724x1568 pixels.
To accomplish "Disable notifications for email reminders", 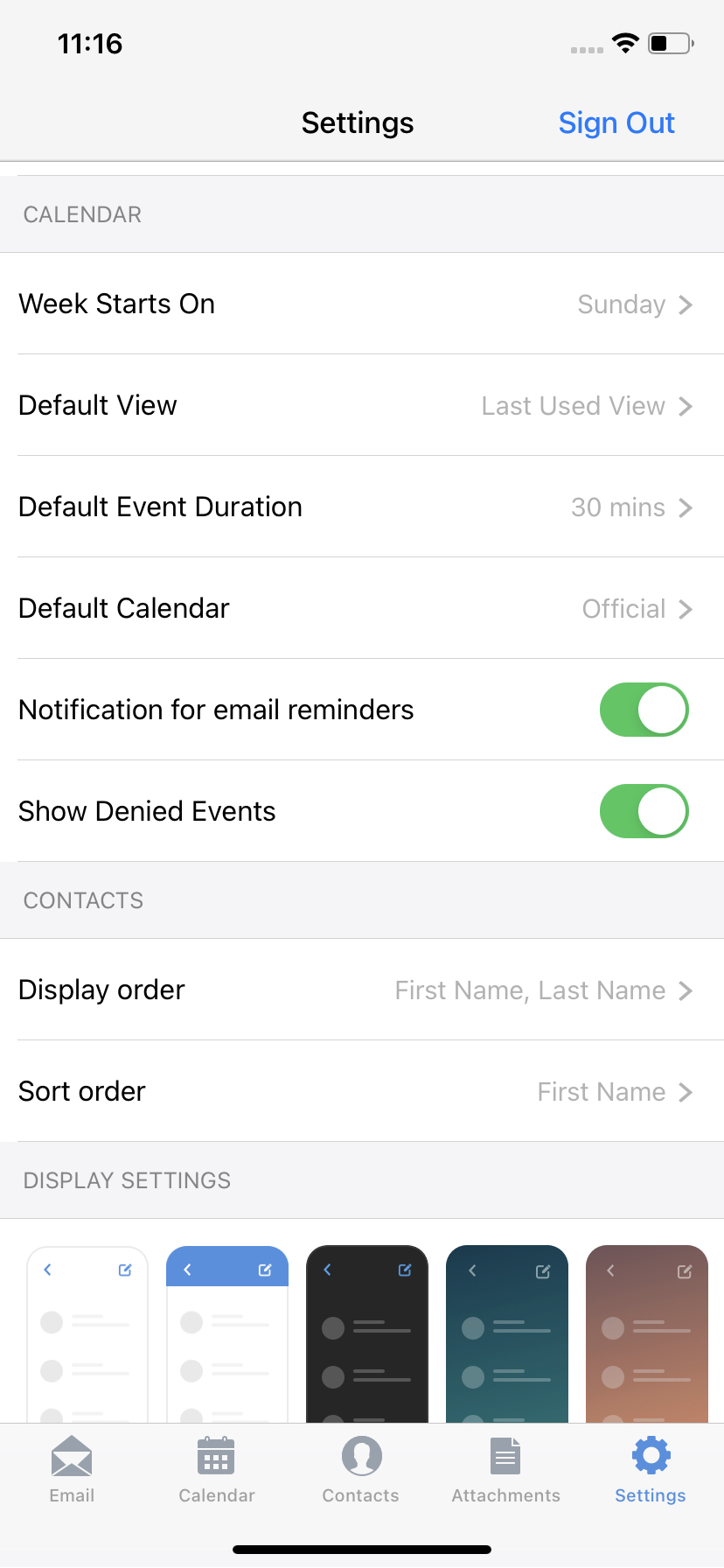I will (x=644, y=710).
